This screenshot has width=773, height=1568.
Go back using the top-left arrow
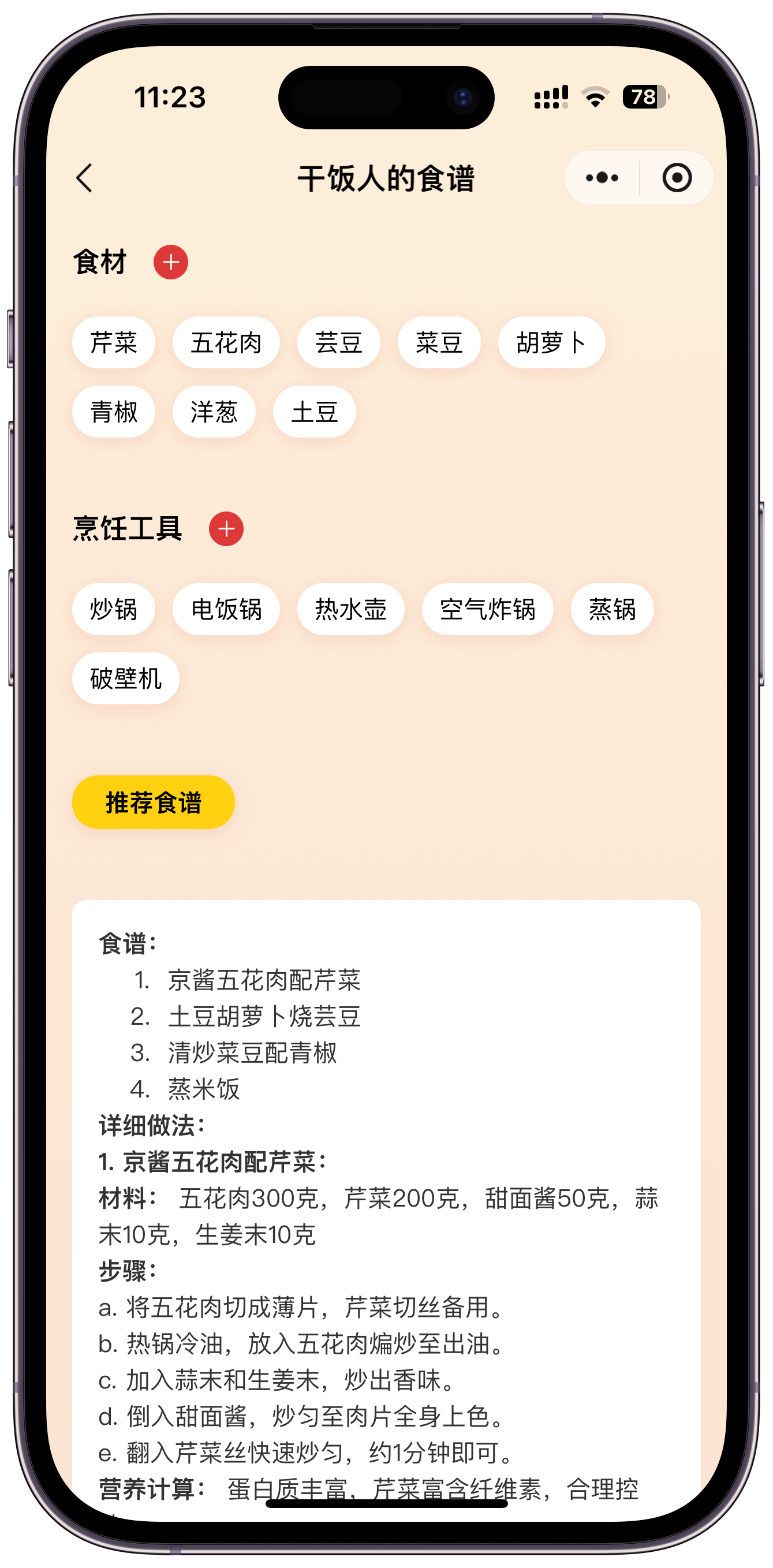(85, 178)
